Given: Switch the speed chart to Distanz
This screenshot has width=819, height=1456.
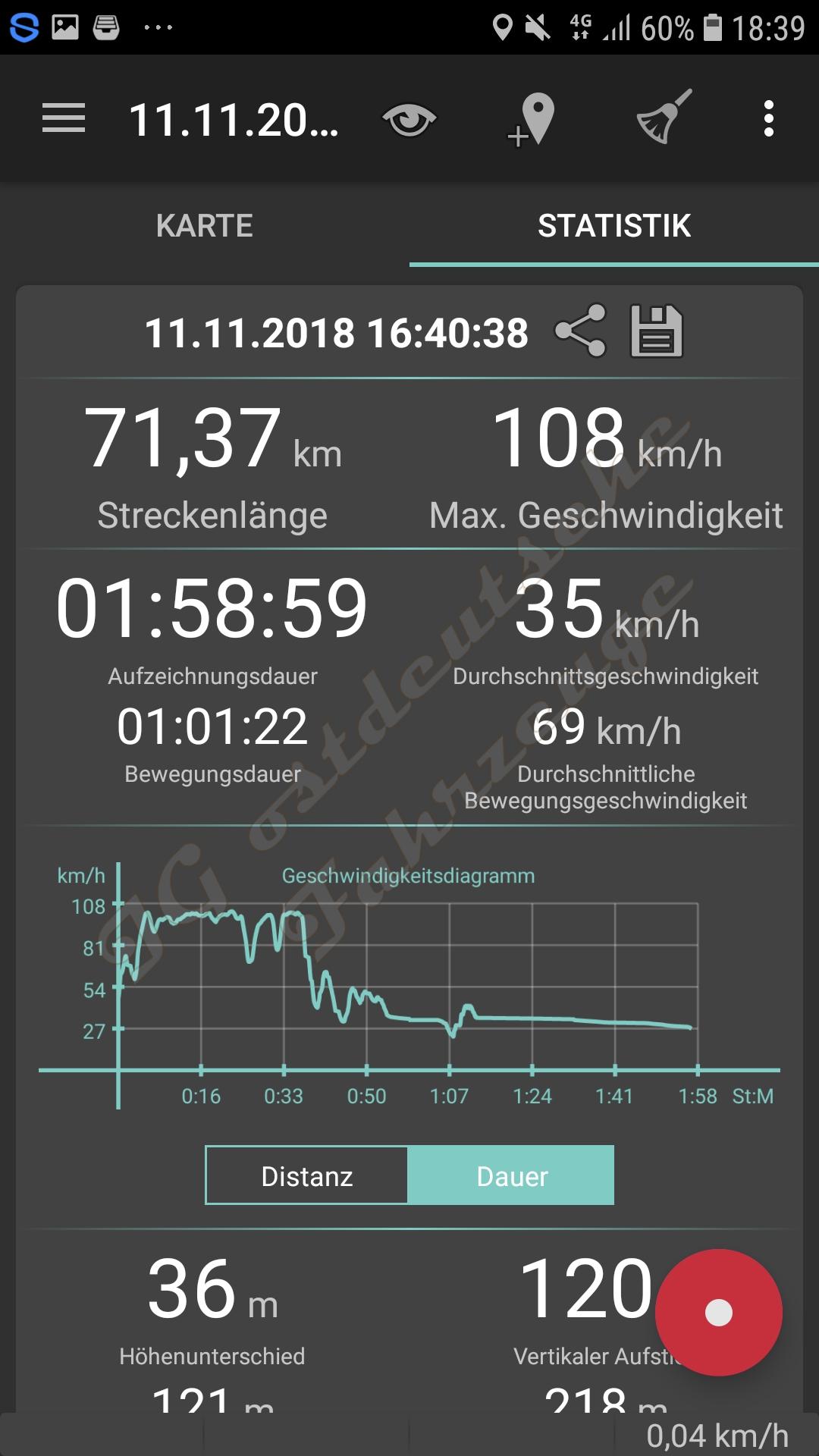Looking at the screenshot, I should (x=307, y=1175).
